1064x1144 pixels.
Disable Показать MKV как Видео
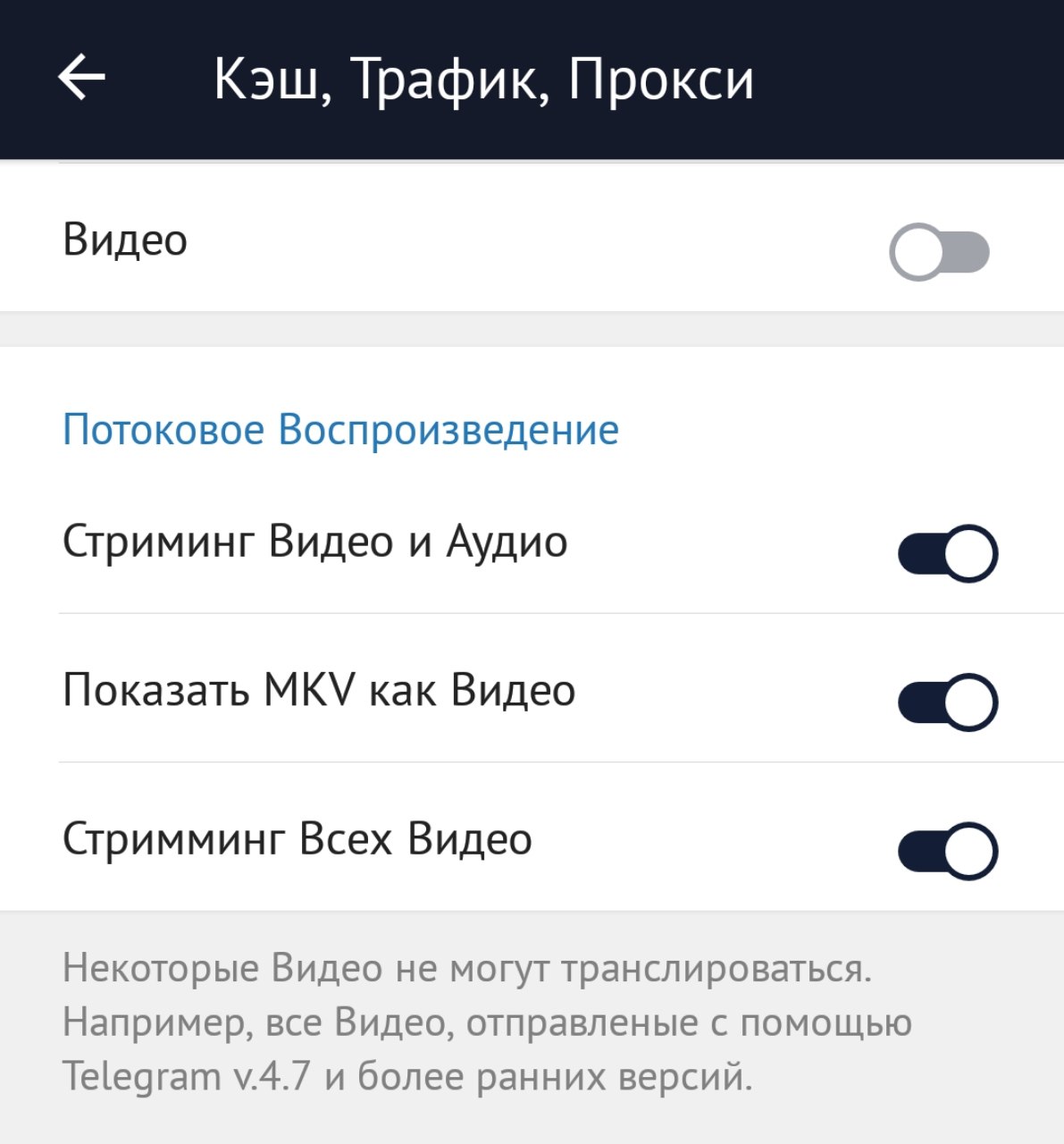[x=947, y=702]
